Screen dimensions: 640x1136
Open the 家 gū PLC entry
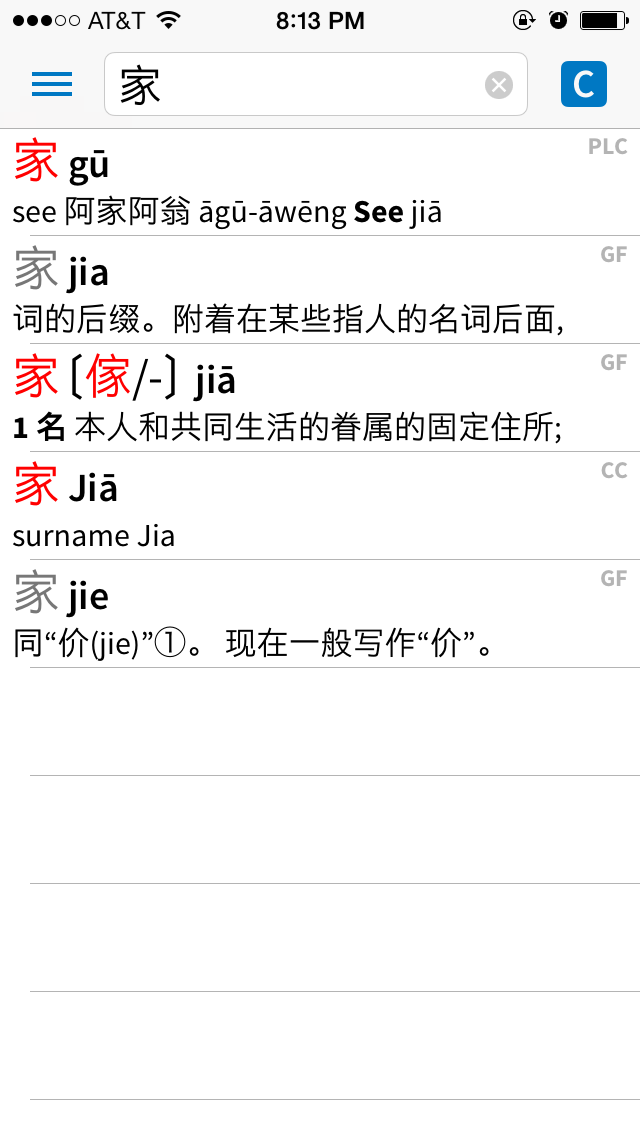(320, 183)
